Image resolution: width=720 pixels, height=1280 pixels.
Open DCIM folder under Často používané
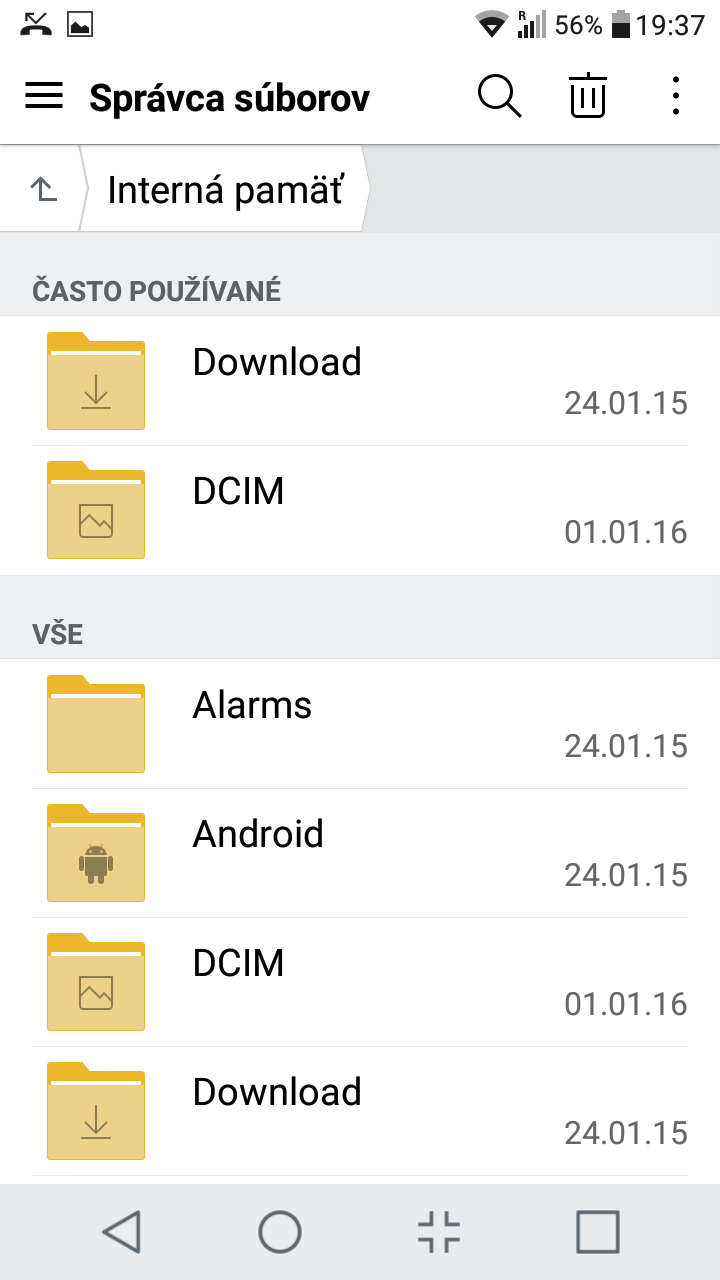360,510
